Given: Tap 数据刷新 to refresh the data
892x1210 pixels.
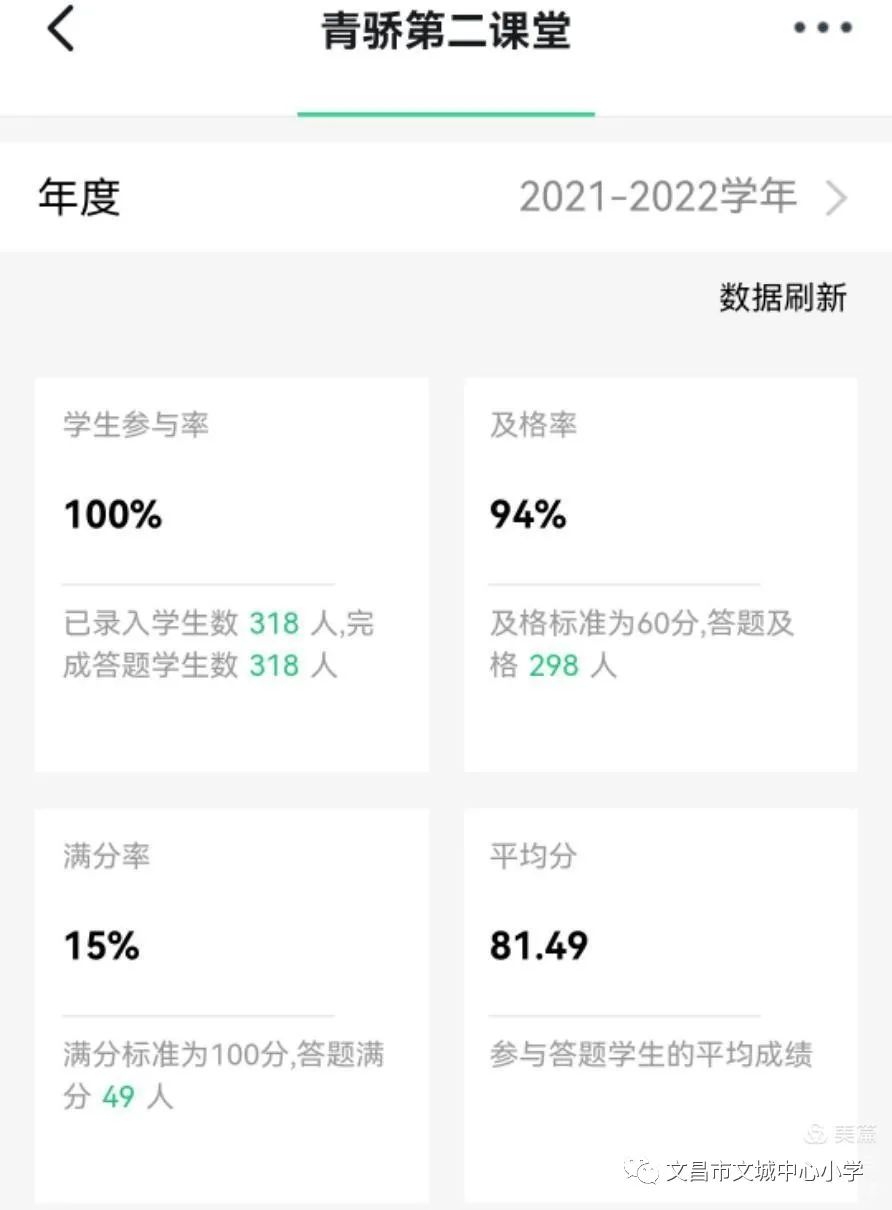Looking at the screenshot, I should pos(782,298).
